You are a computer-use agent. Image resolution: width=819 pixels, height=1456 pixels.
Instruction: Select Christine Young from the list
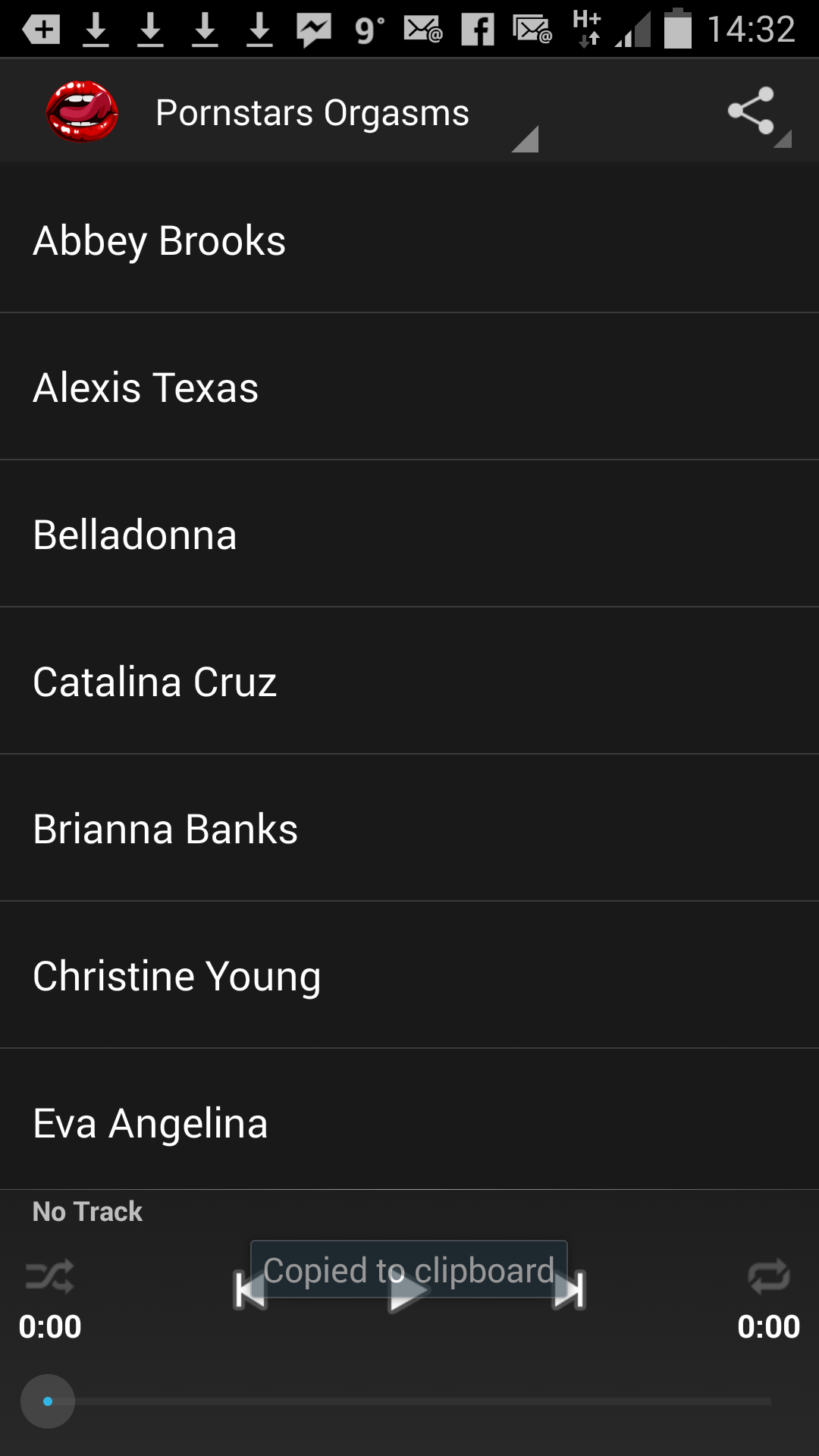(409, 976)
